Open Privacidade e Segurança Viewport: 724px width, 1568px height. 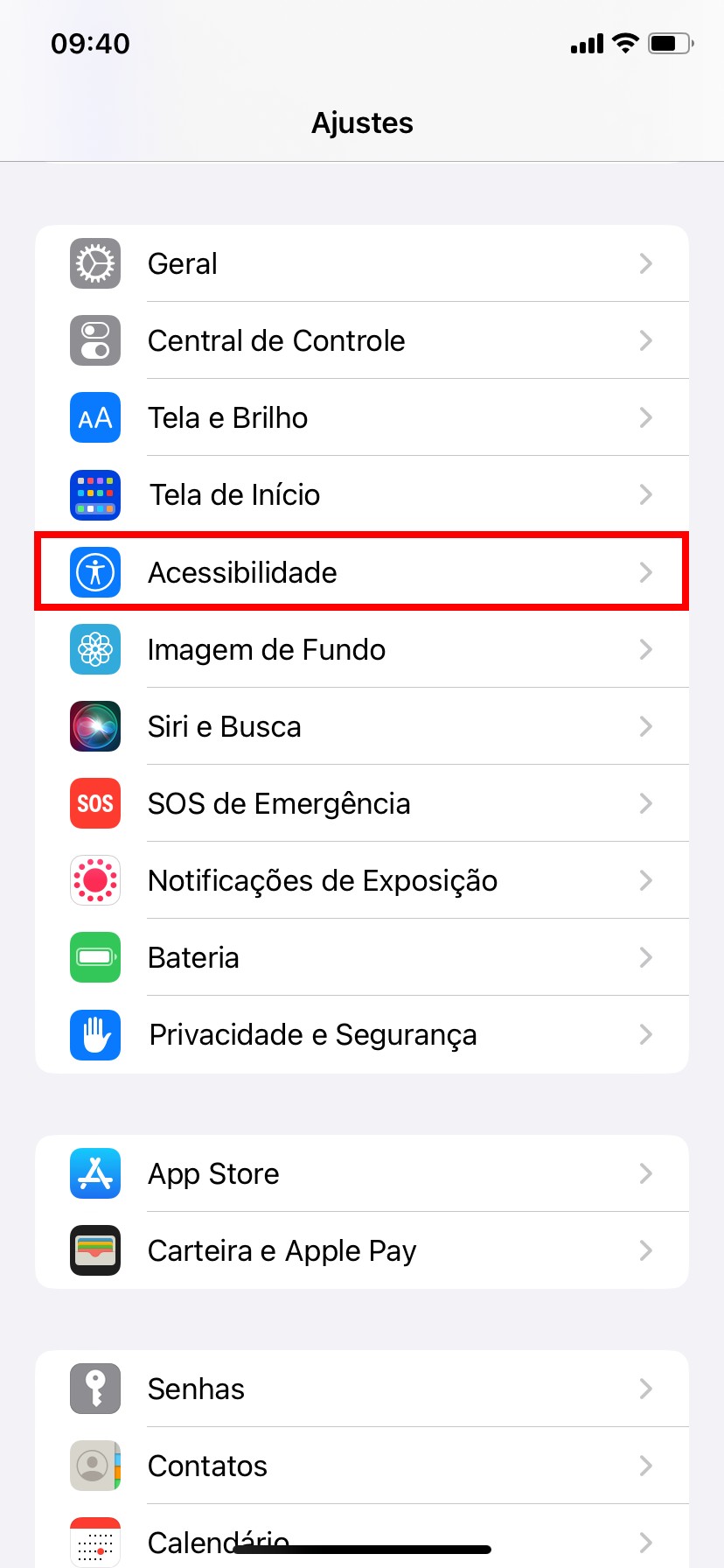coord(362,1034)
